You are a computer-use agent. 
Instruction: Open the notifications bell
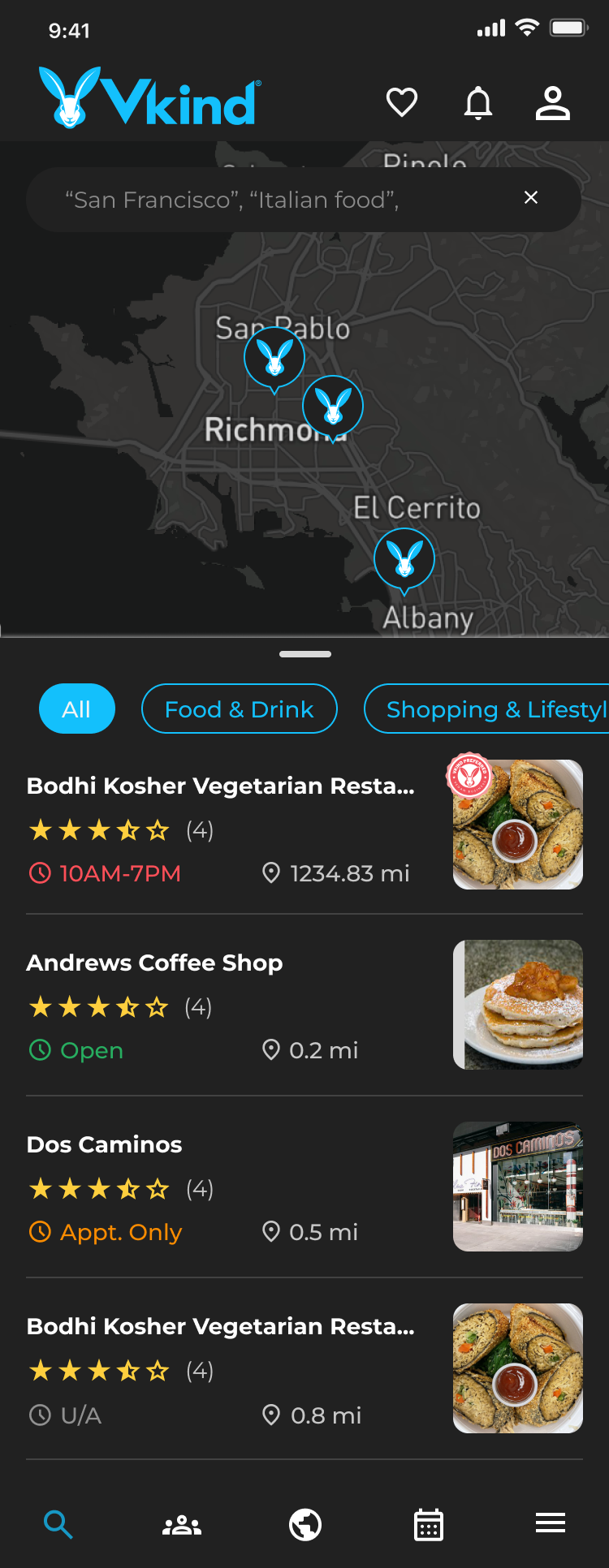click(478, 103)
